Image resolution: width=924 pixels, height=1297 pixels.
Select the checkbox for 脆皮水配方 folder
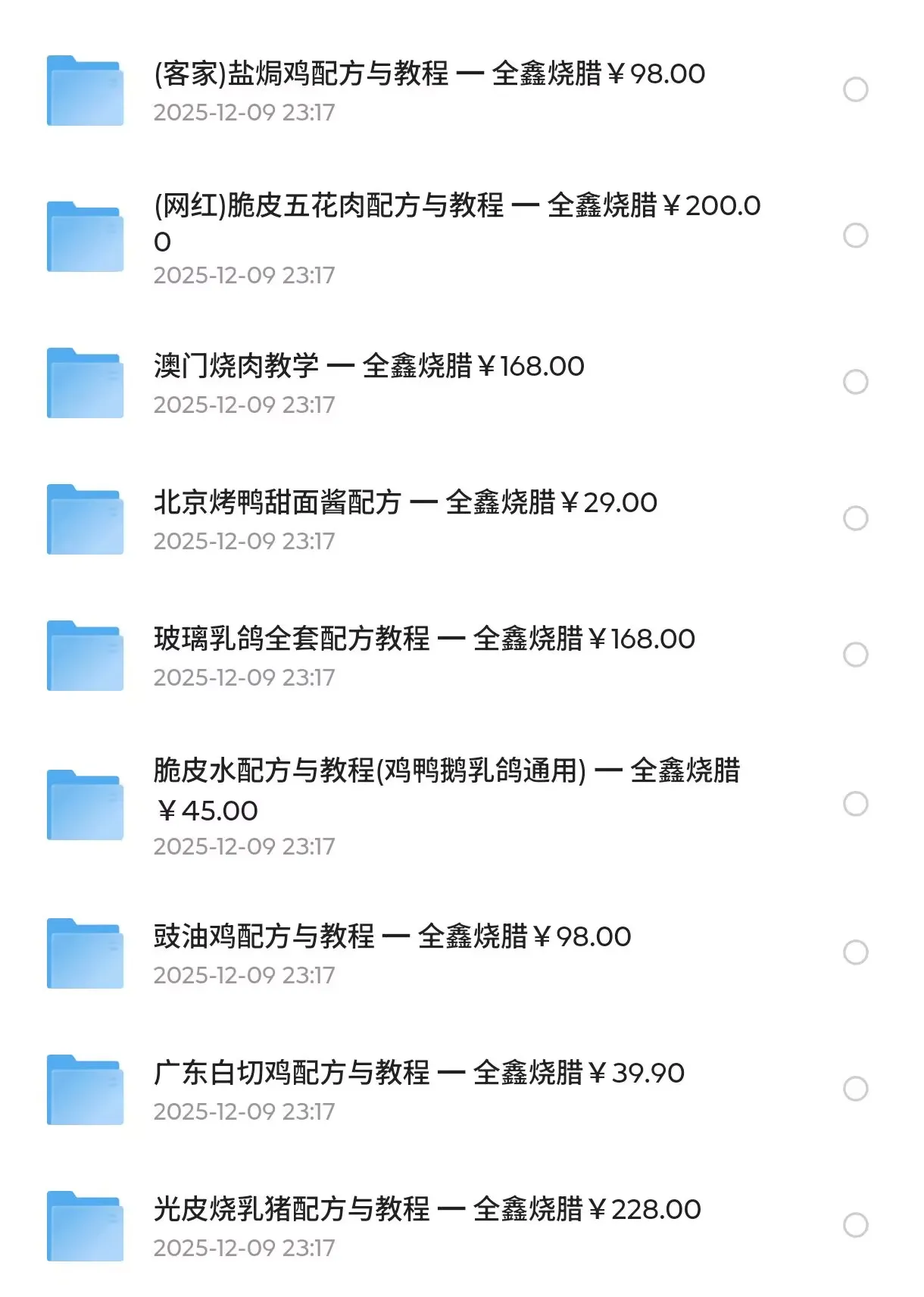tap(854, 805)
